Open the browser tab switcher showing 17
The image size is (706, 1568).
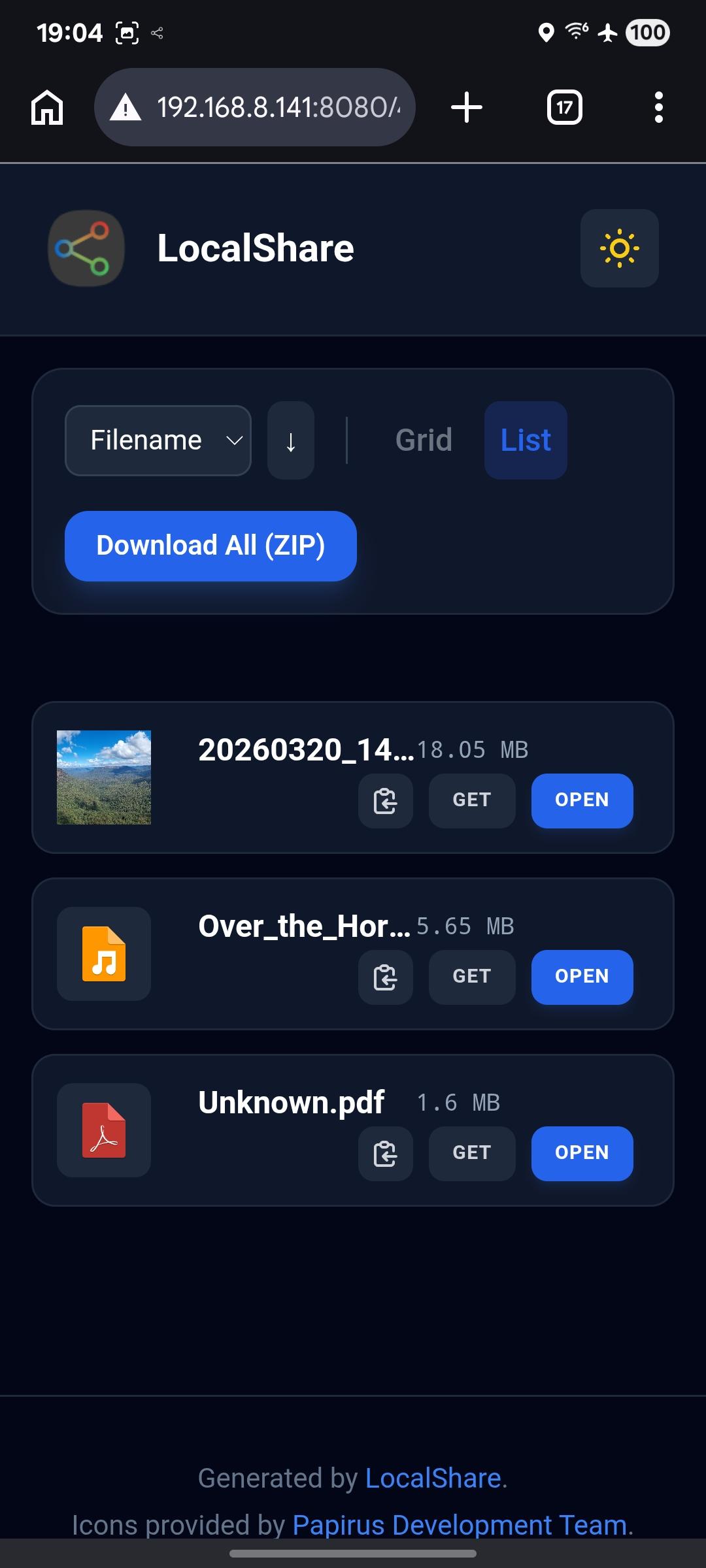[x=565, y=107]
